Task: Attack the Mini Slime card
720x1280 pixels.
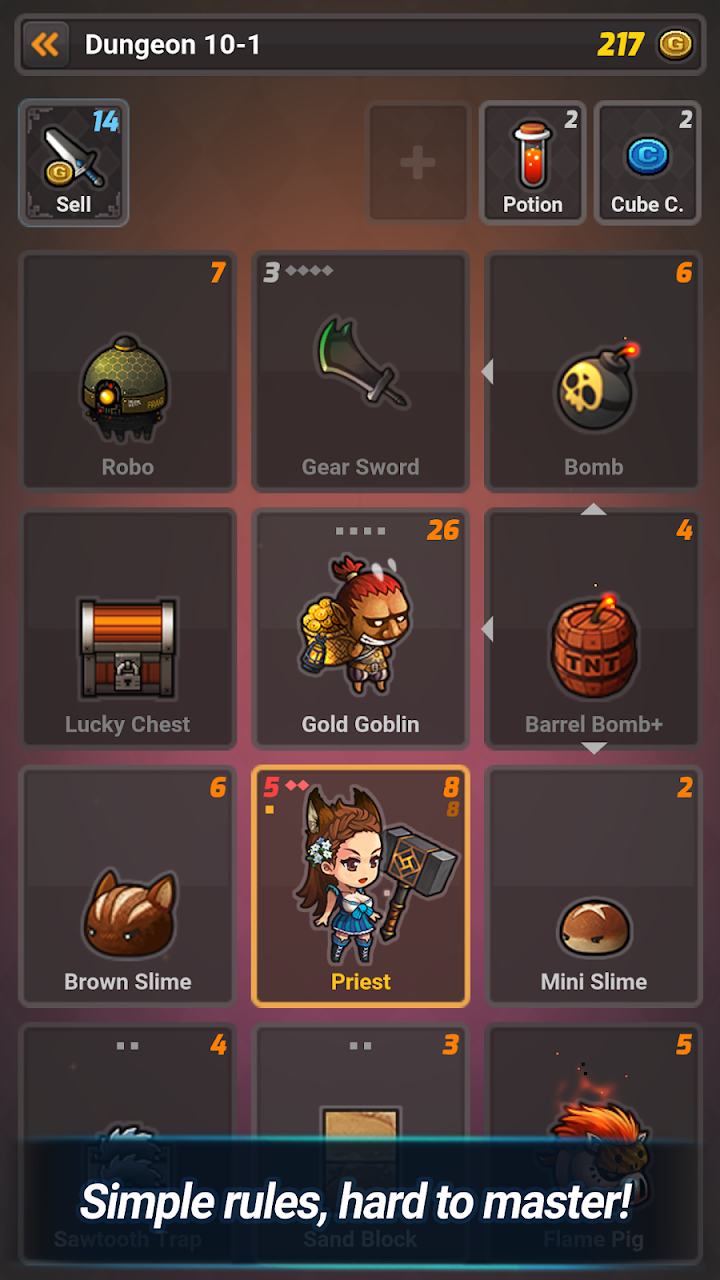Action: pos(594,887)
